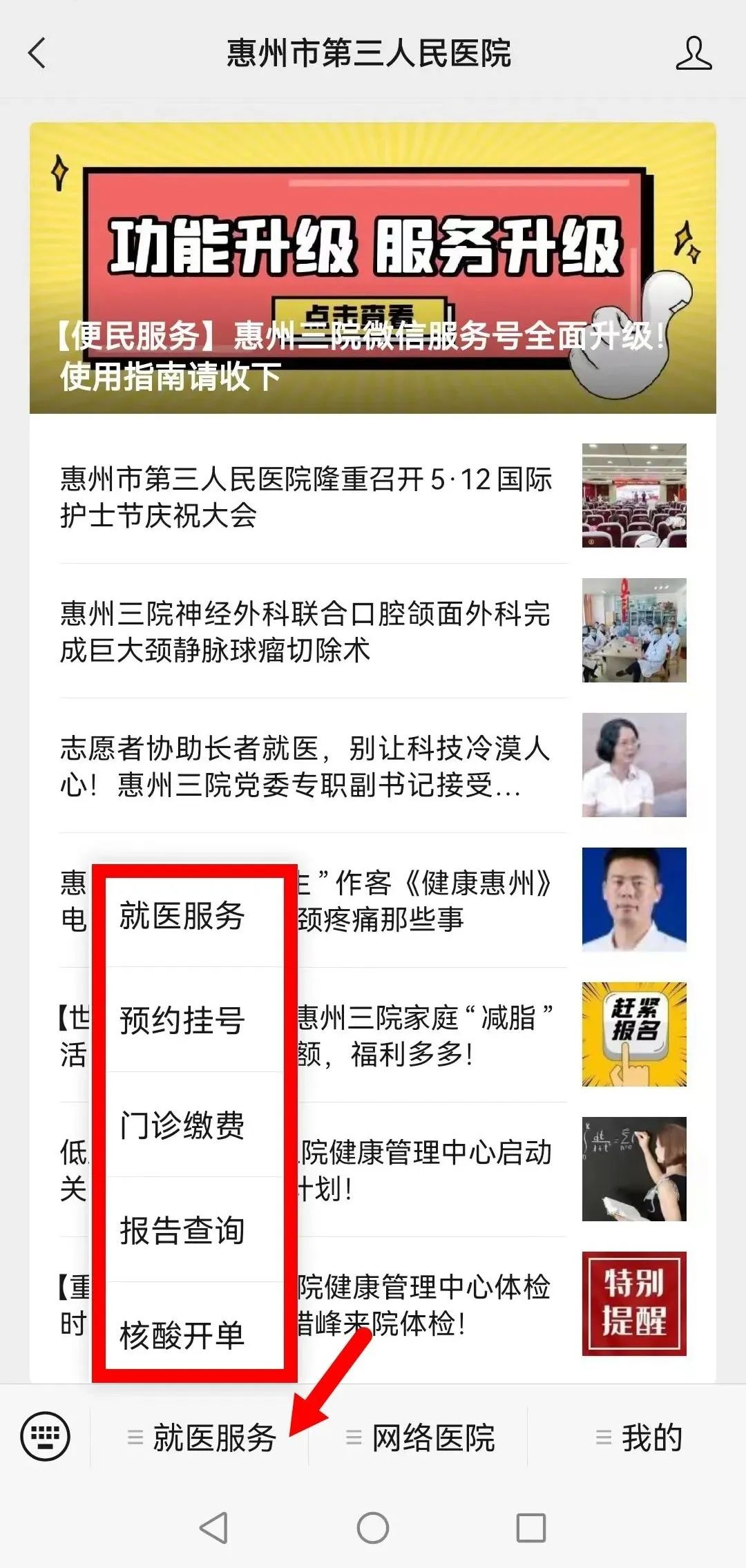Open the 功能升级 服务升级 banner article

coord(372,268)
